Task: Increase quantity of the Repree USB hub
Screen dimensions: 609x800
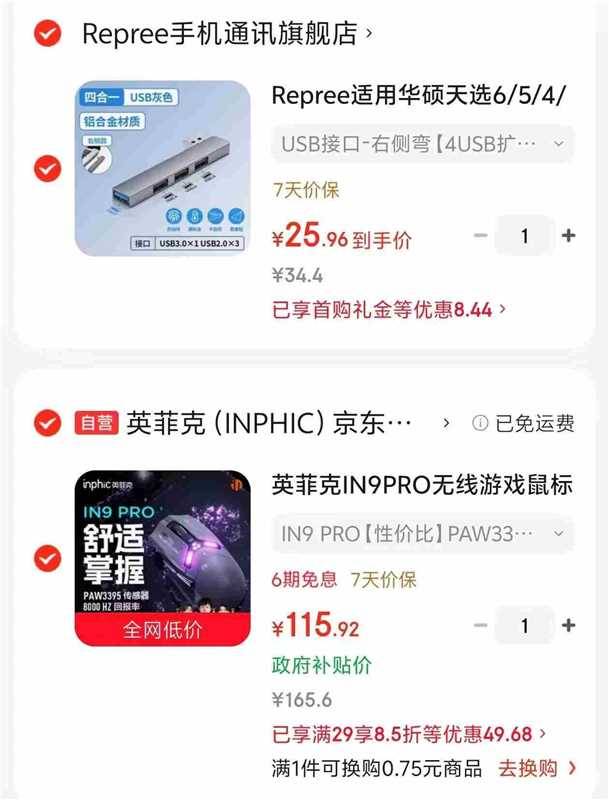Action: click(x=568, y=236)
